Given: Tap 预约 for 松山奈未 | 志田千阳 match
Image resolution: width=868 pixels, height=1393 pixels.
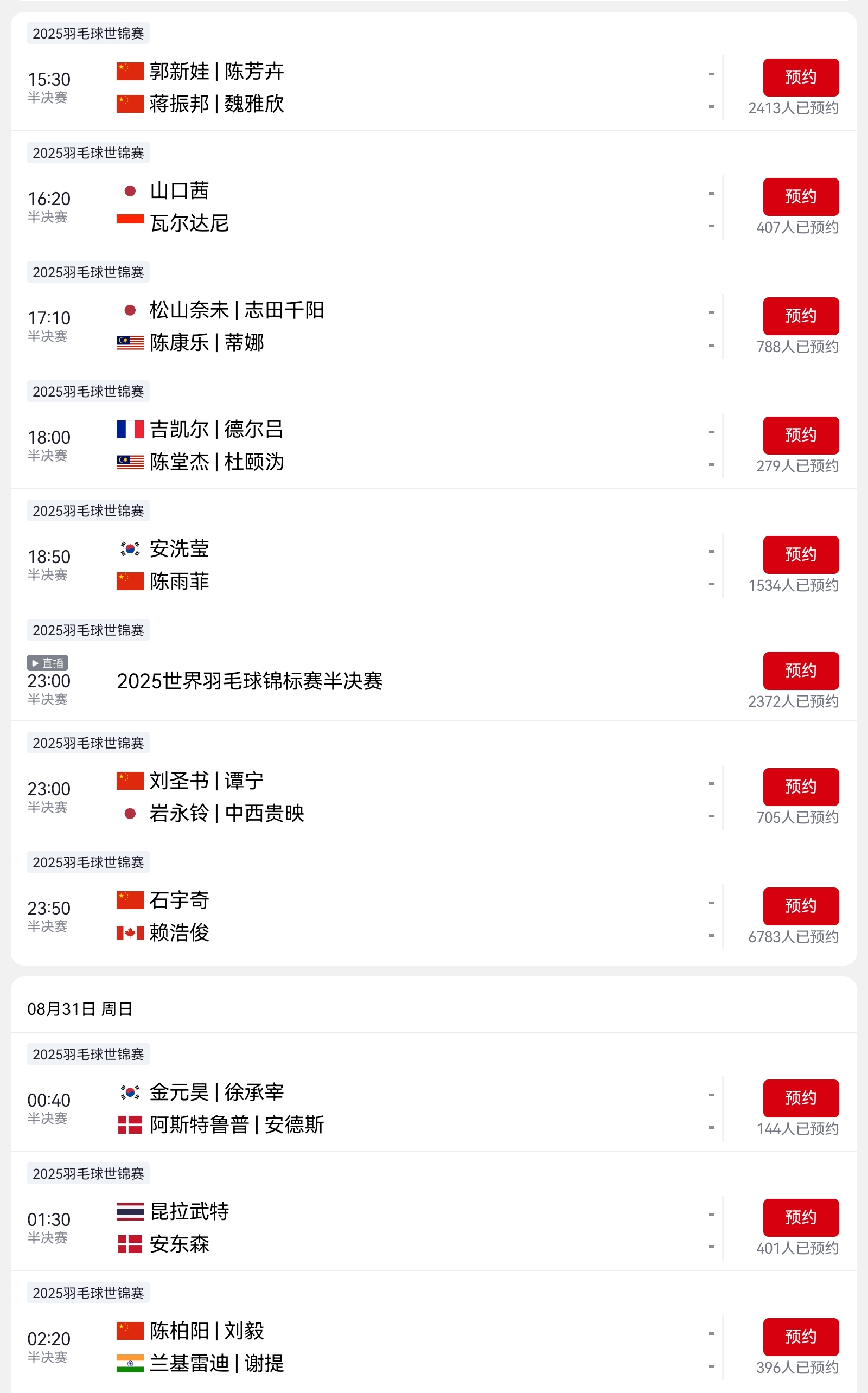Looking at the screenshot, I should pos(800,316).
